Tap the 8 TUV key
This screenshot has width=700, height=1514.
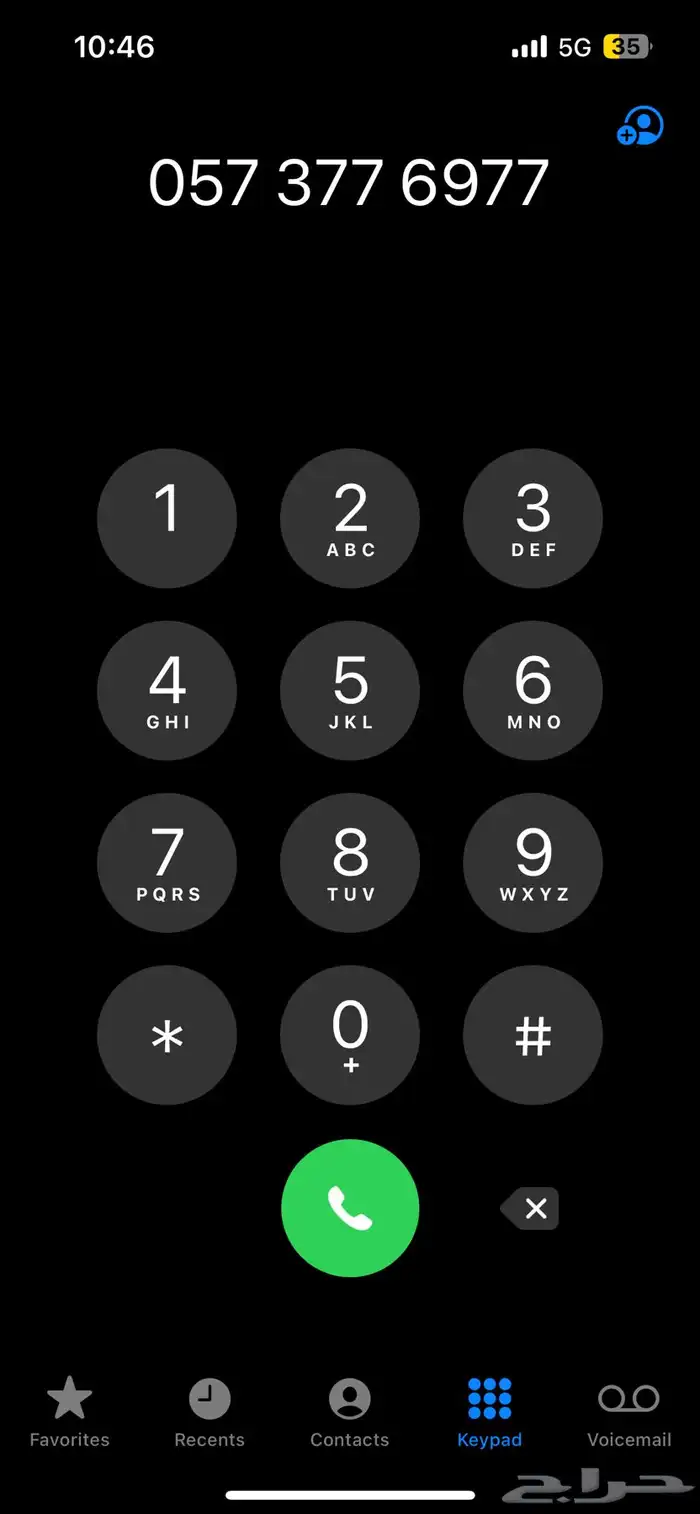pos(350,863)
